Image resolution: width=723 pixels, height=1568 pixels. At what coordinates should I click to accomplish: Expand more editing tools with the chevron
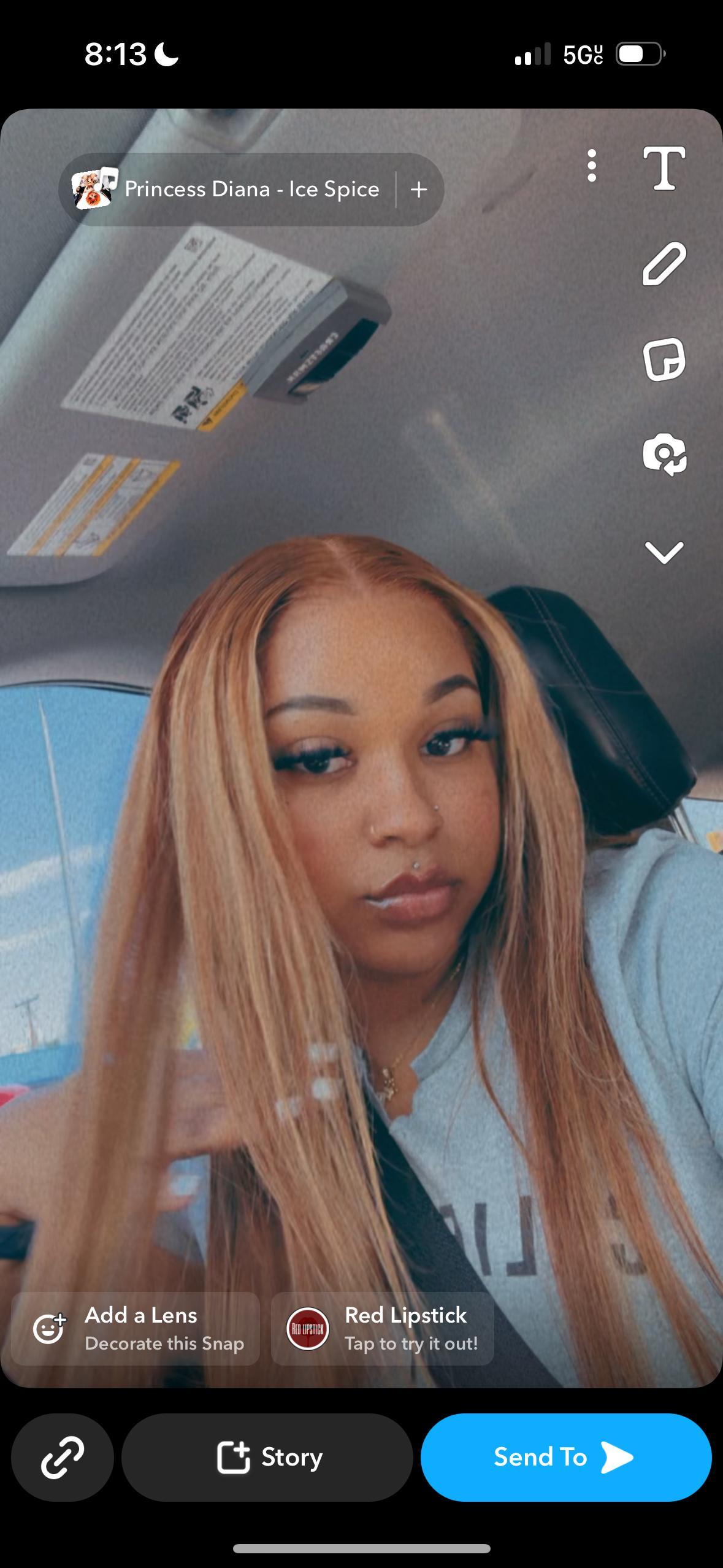[664, 552]
